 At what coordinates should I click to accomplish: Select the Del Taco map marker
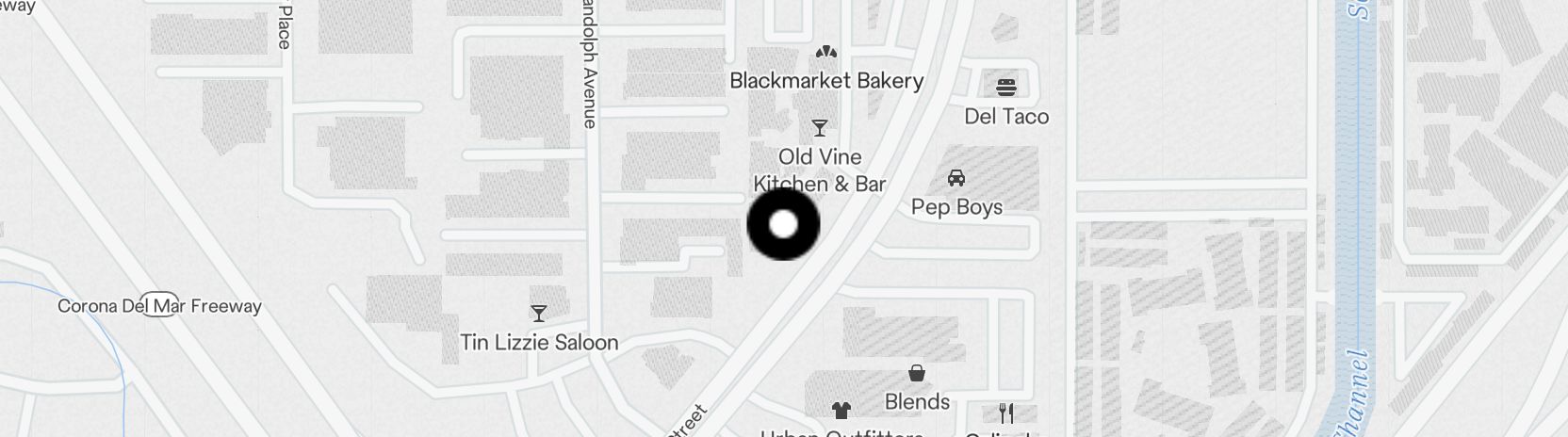(1006, 89)
